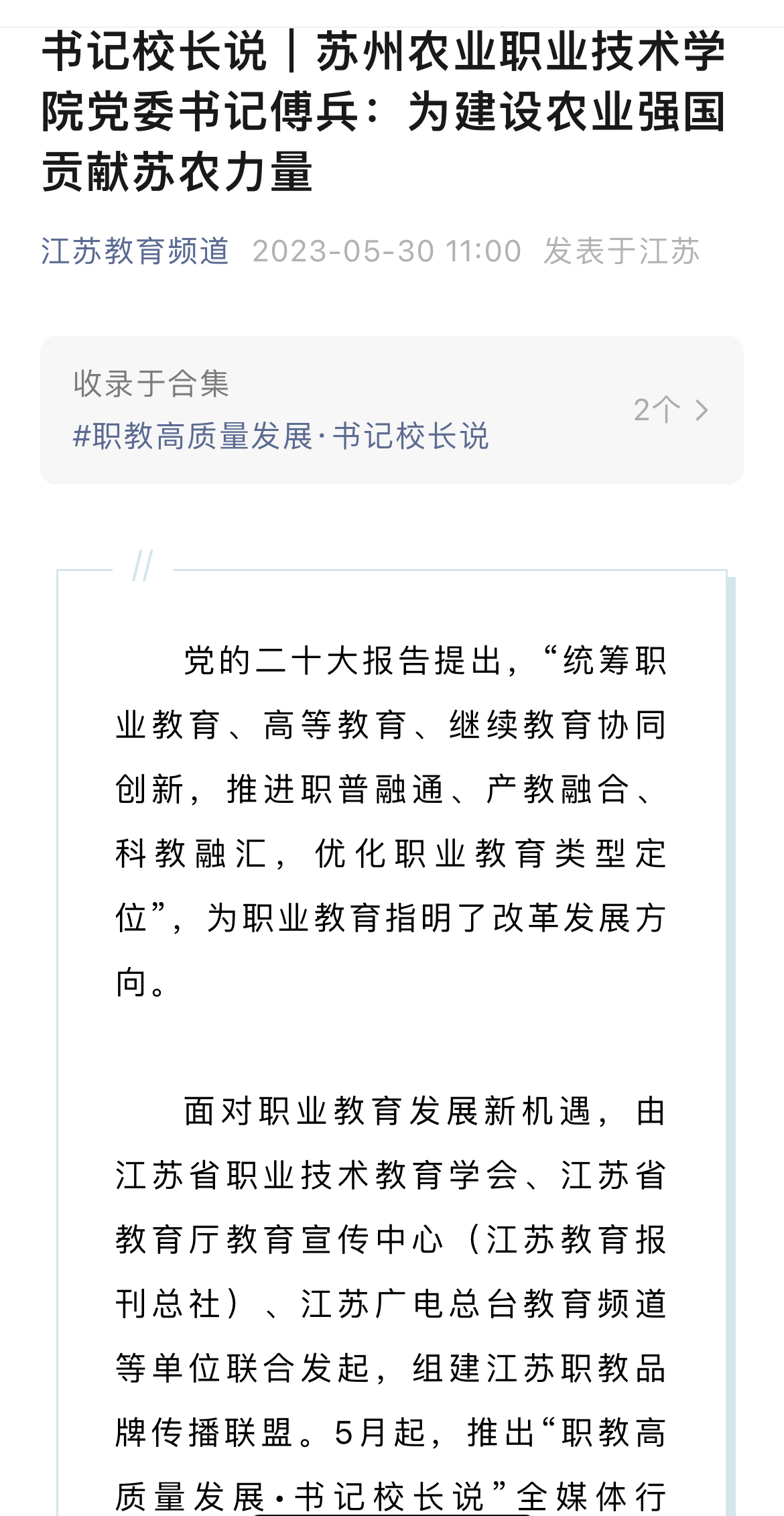
Task: Open the 江苏教育频道 account page
Action: coord(135,251)
